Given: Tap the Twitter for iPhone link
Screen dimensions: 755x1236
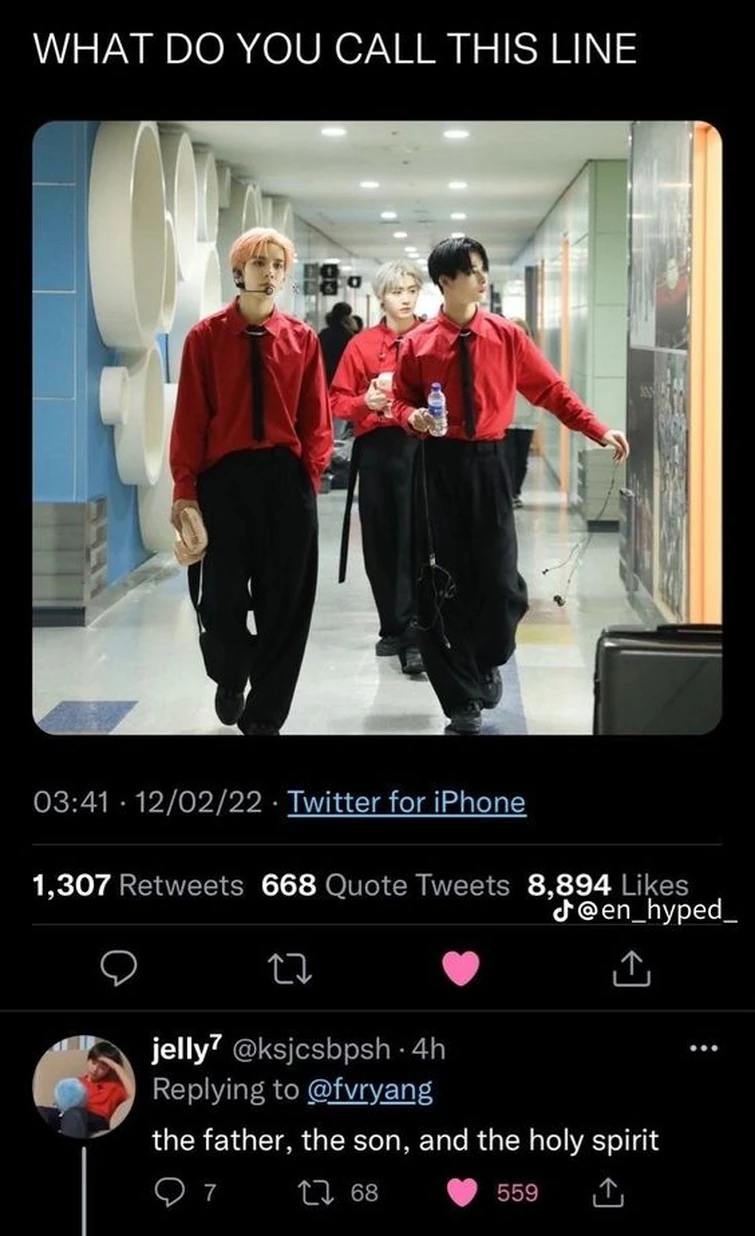Looking at the screenshot, I should (x=406, y=802).
